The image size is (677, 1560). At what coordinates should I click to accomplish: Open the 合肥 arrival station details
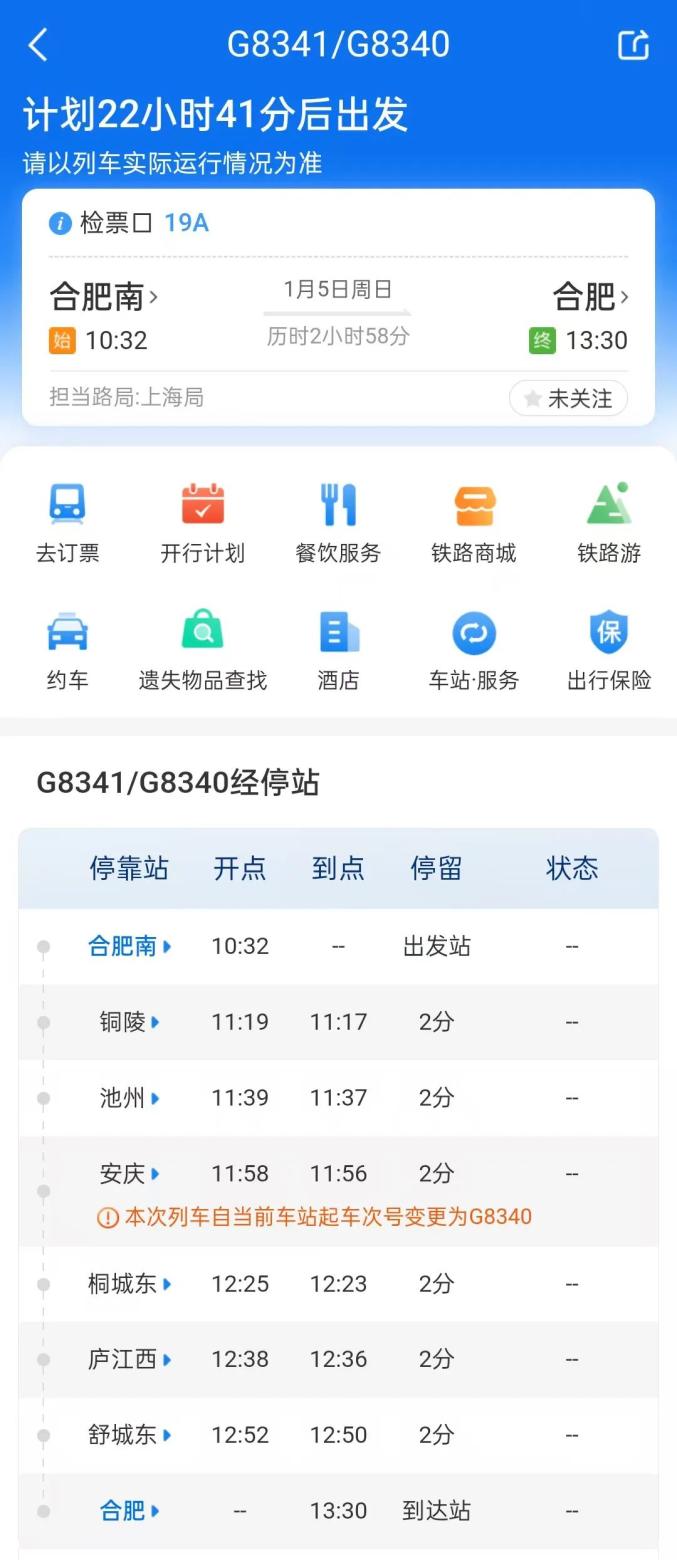pyautogui.click(x=590, y=297)
